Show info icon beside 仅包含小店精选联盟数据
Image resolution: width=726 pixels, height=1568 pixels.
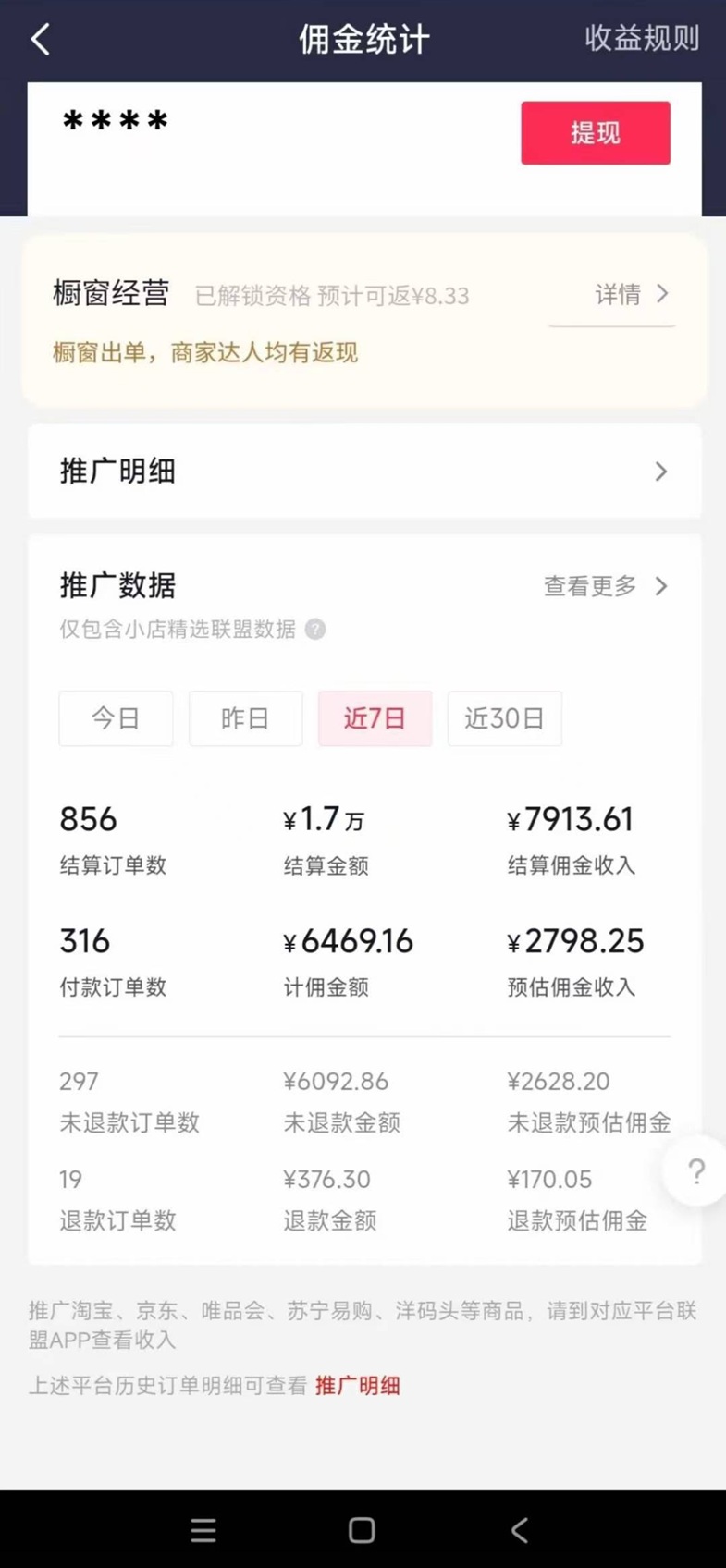pyautogui.click(x=315, y=630)
